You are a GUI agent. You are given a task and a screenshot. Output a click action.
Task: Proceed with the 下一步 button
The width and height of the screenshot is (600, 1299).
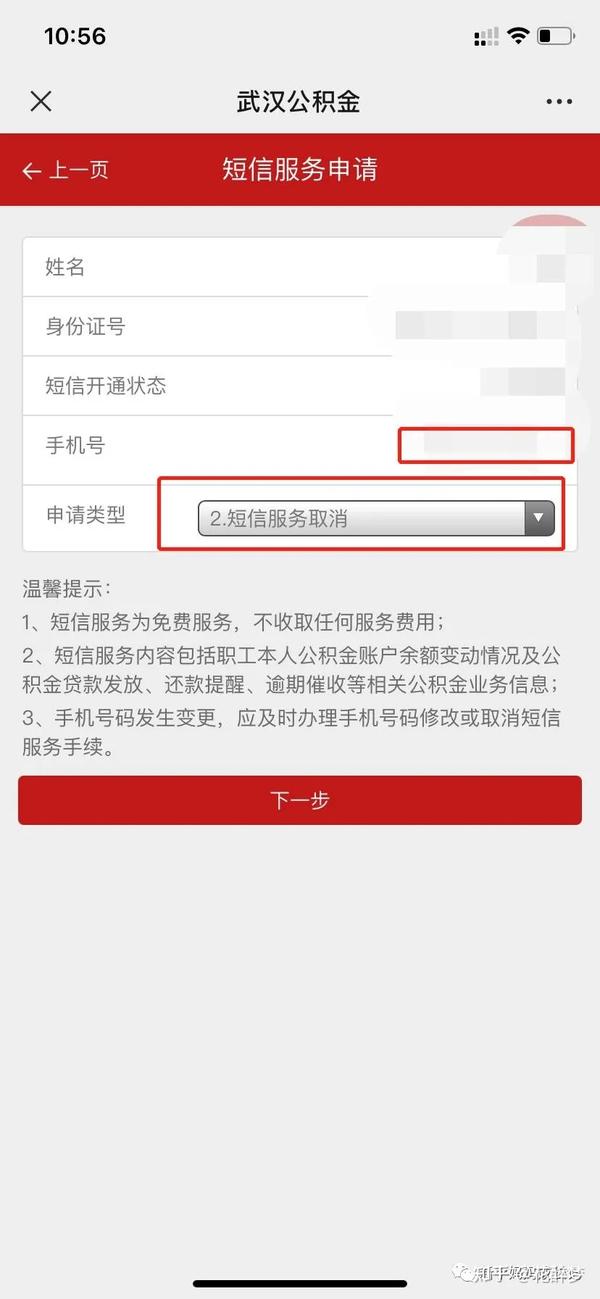300,800
